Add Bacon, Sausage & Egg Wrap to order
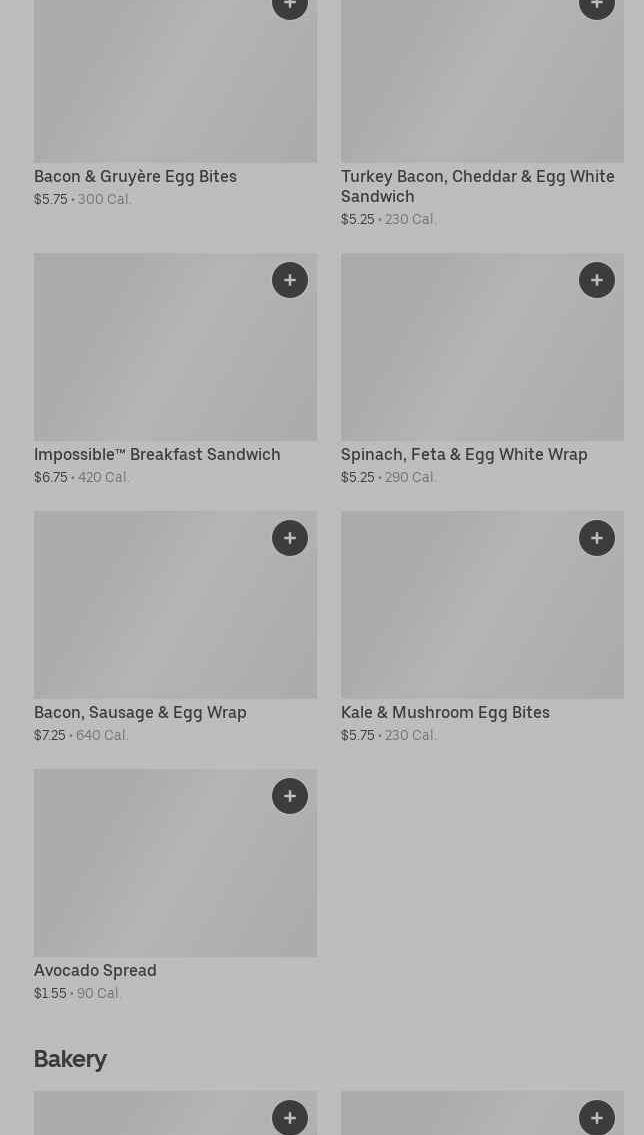 [289, 538]
